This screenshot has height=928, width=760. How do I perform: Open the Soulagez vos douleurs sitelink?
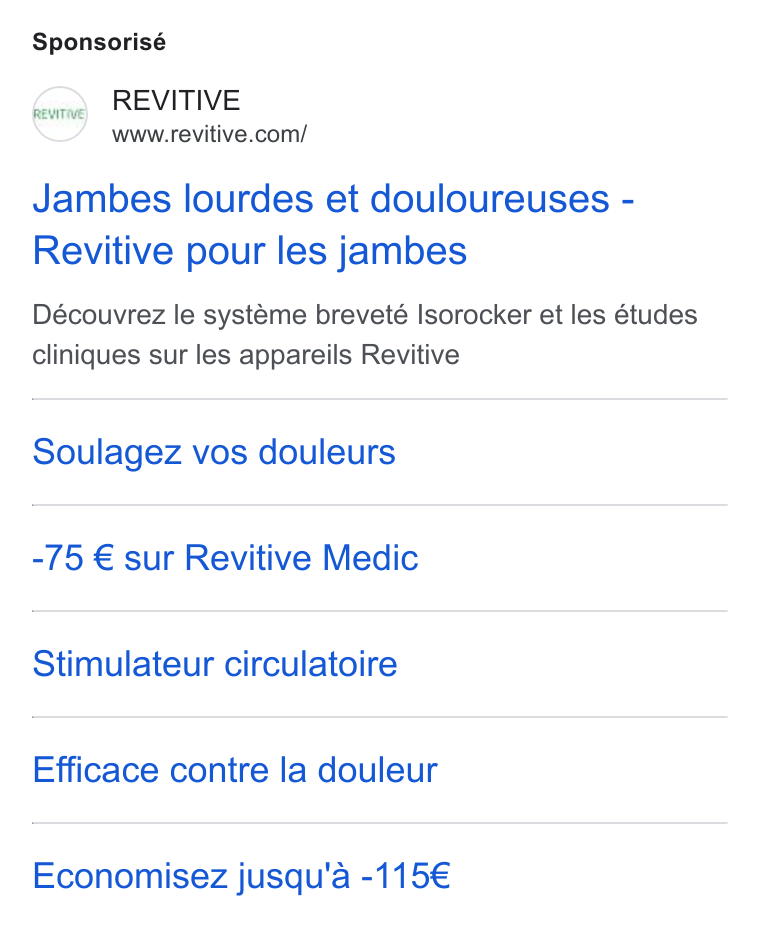click(x=214, y=453)
